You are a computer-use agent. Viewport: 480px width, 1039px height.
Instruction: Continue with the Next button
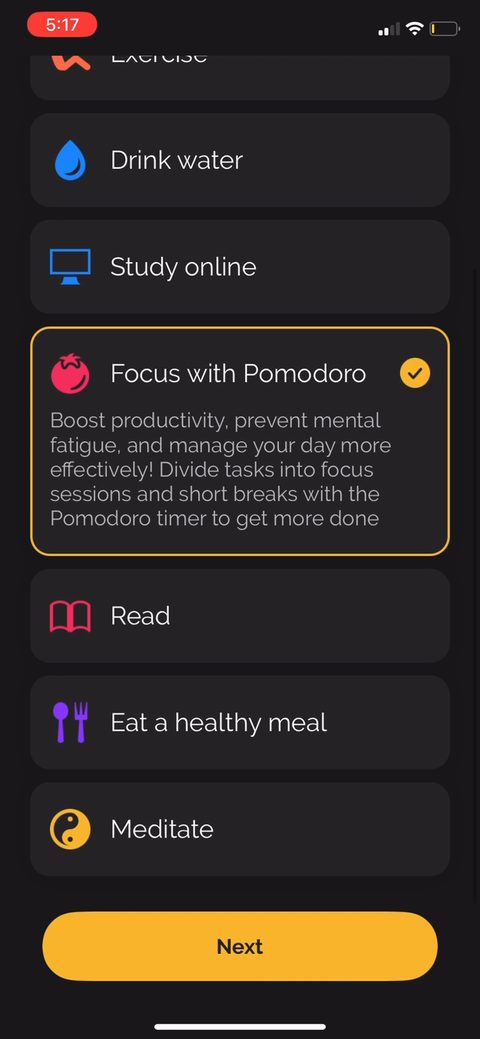pos(240,946)
